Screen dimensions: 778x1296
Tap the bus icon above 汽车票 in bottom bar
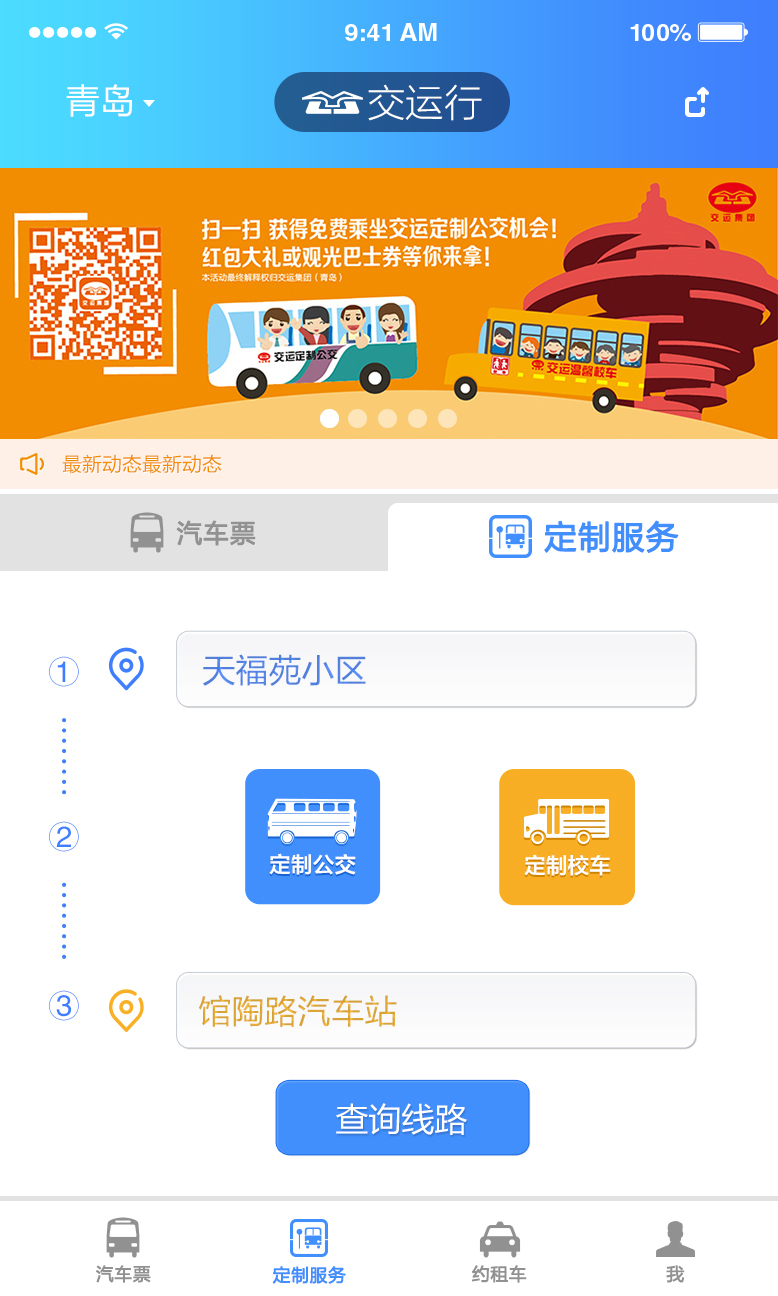[x=122, y=1236]
